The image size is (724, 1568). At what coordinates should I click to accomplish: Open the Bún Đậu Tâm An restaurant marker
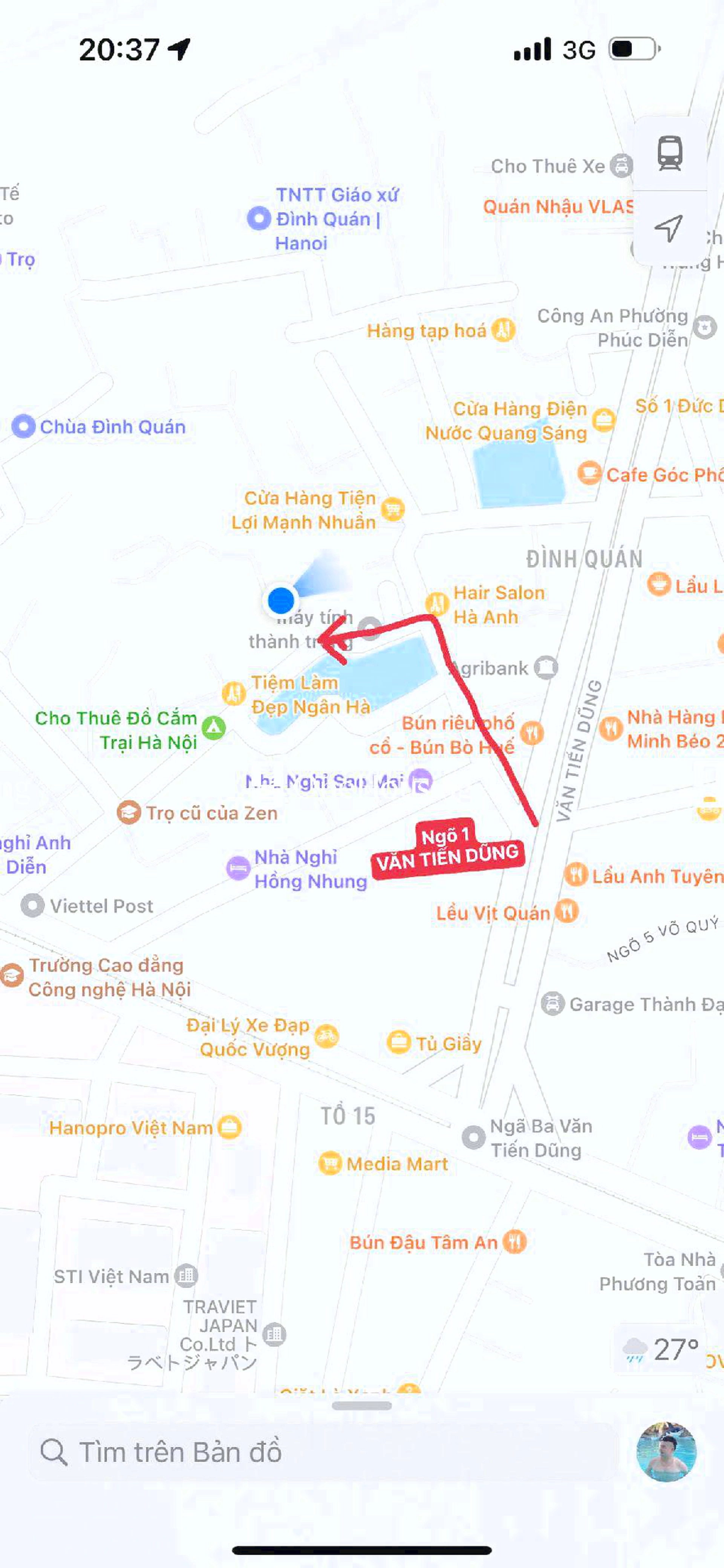pos(515,1242)
